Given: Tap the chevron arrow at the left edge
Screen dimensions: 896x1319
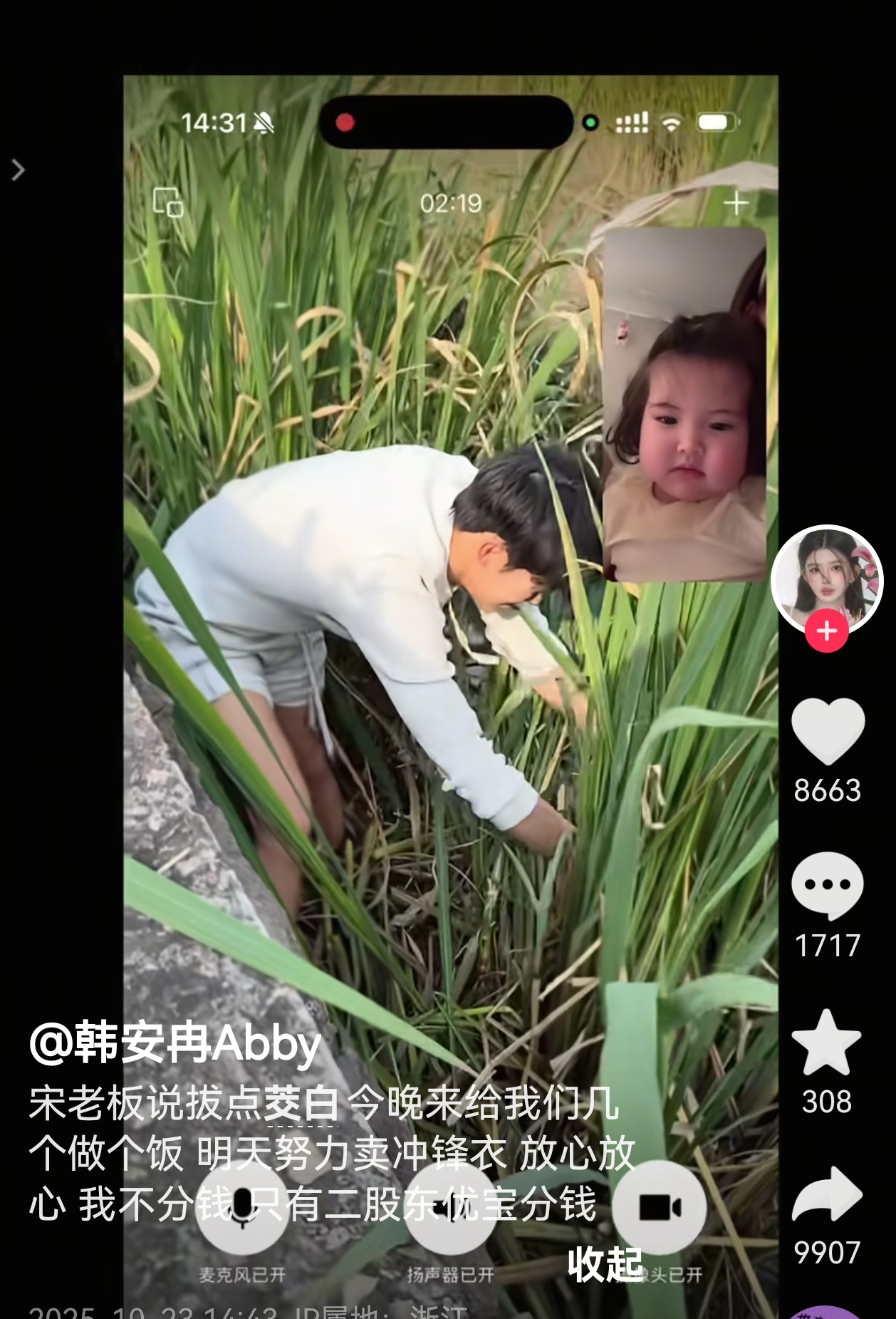Looking at the screenshot, I should coord(19,170).
